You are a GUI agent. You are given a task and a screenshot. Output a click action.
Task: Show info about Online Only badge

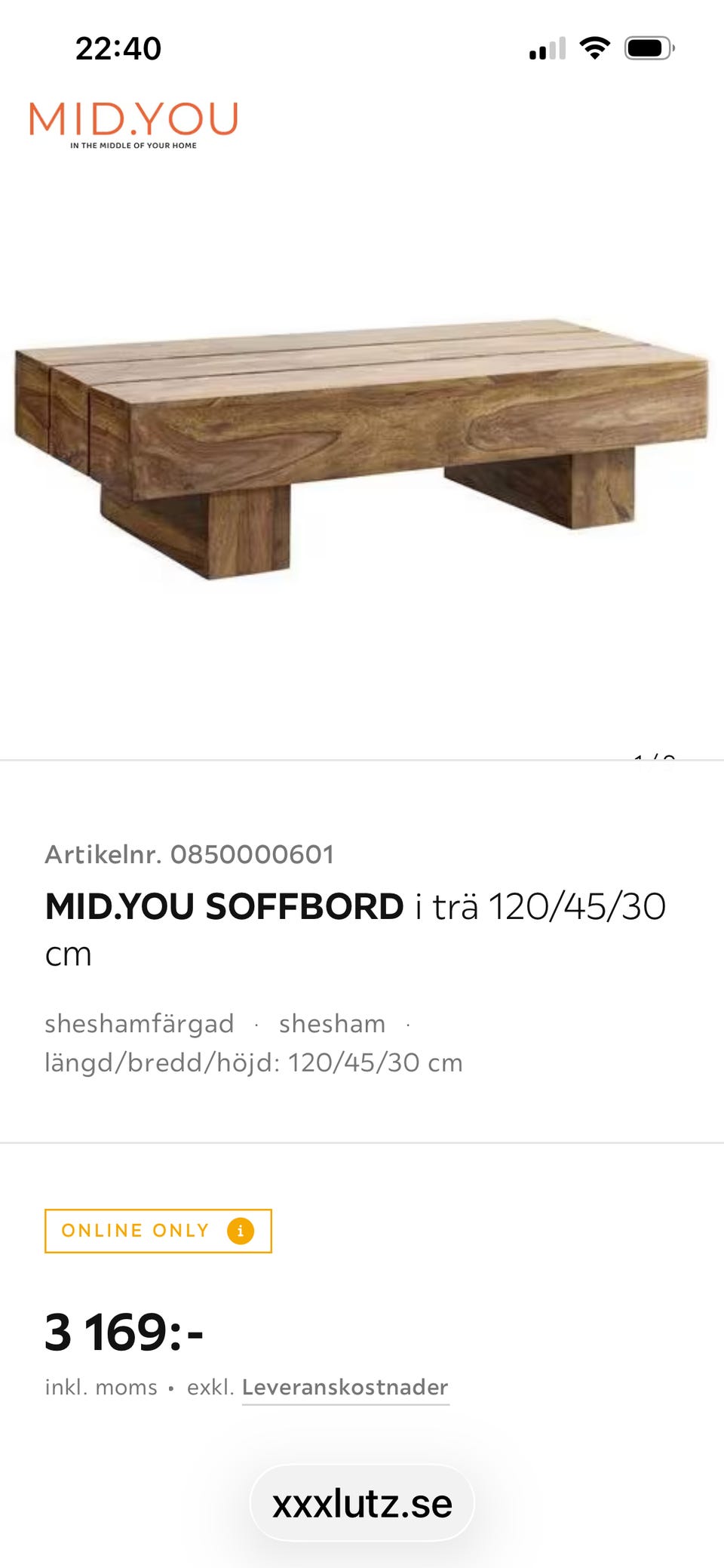(x=241, y=1231)
